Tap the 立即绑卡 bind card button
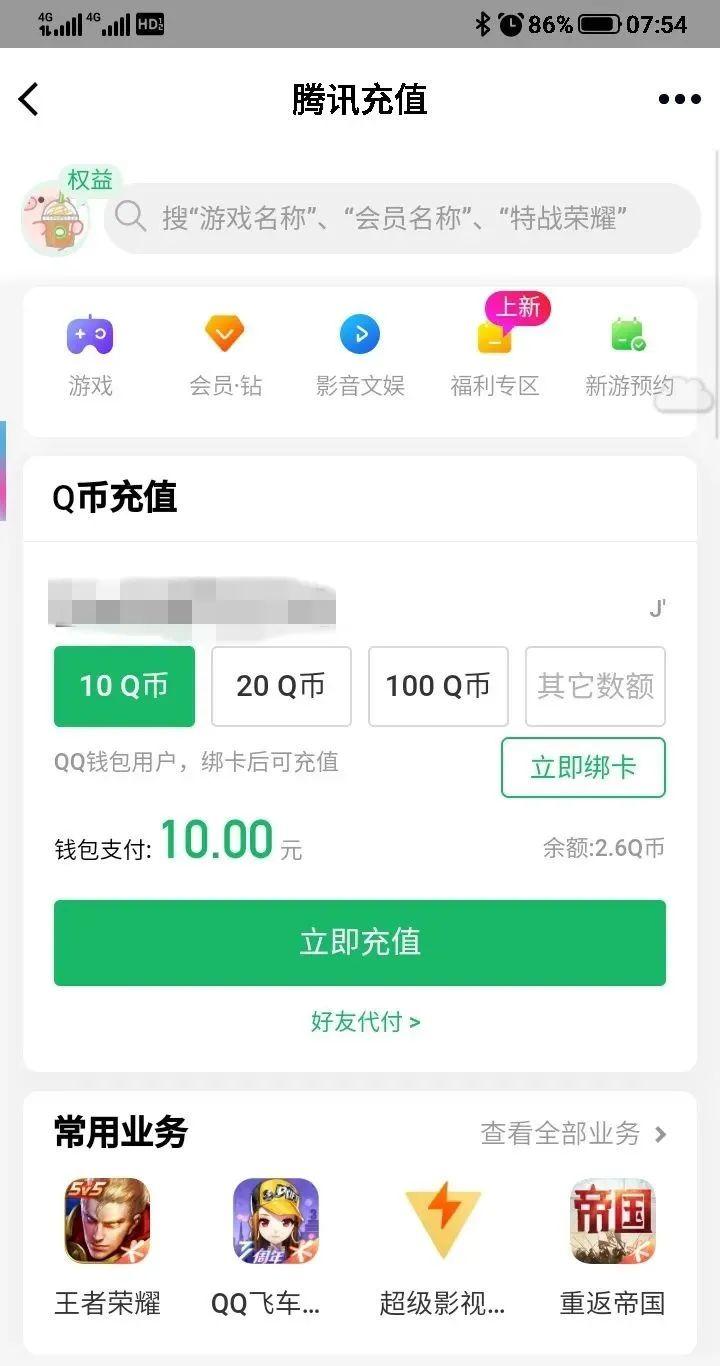 pos(583,767)
